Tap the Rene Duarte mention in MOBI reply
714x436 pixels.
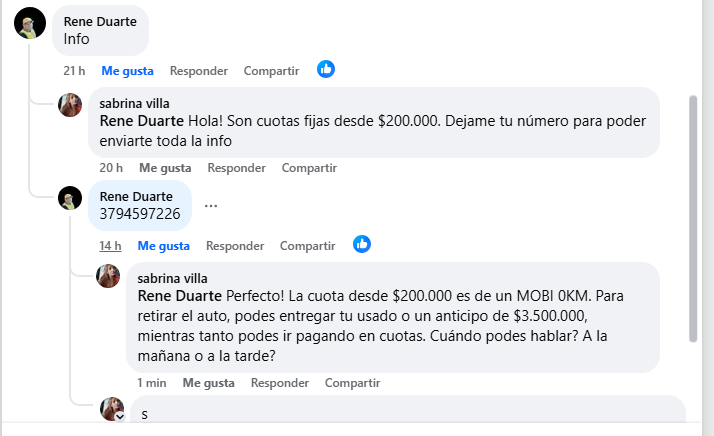coord(179,296)
